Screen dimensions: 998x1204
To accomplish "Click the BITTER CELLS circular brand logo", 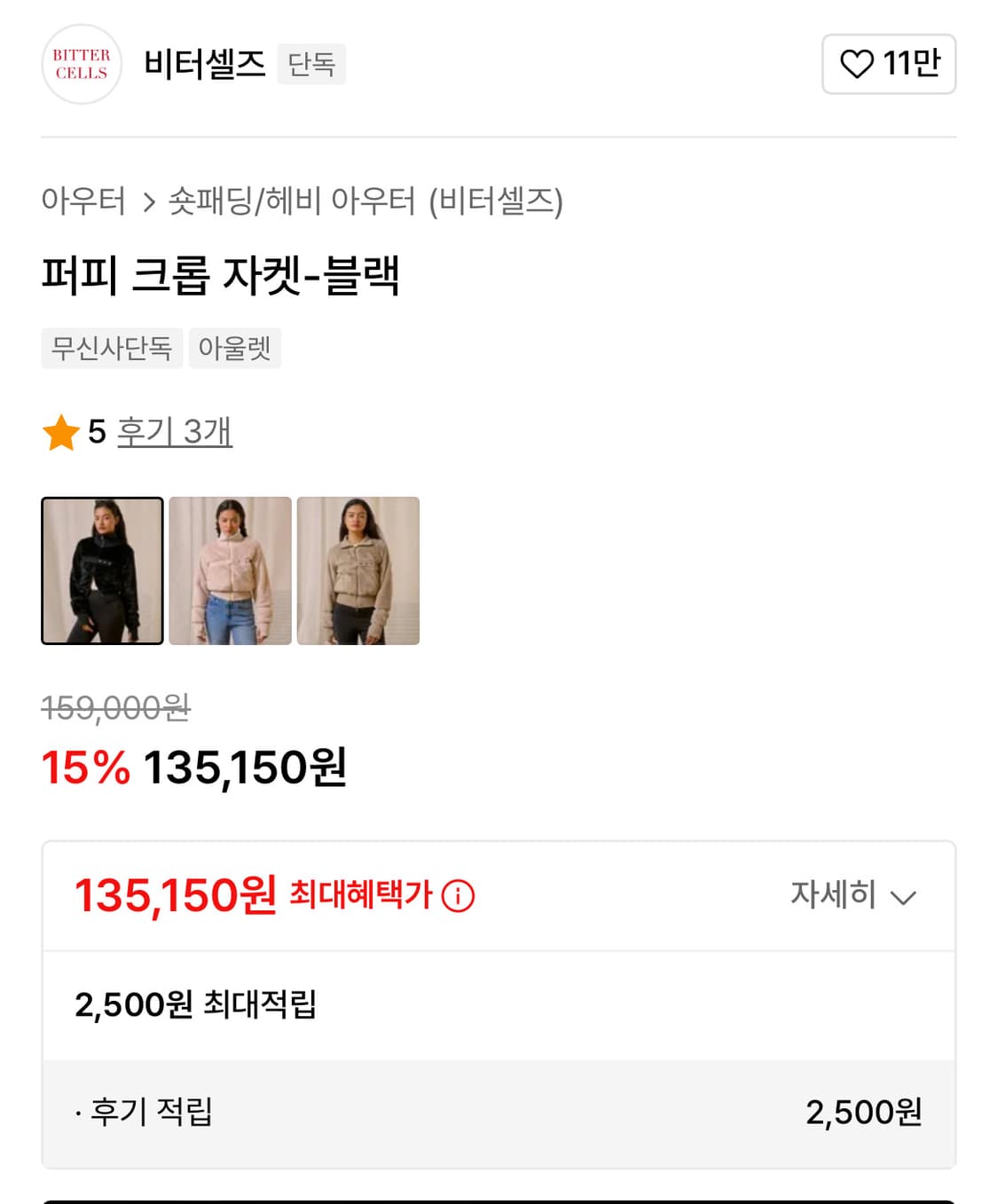I will coord(82,64).
